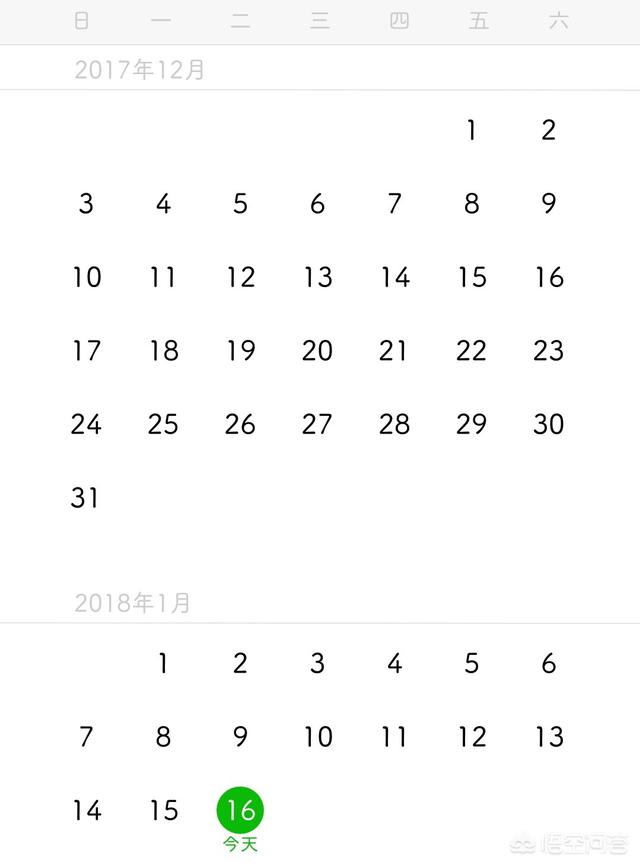
Task: Select December 17, 2017
Action: coord(86,351)
